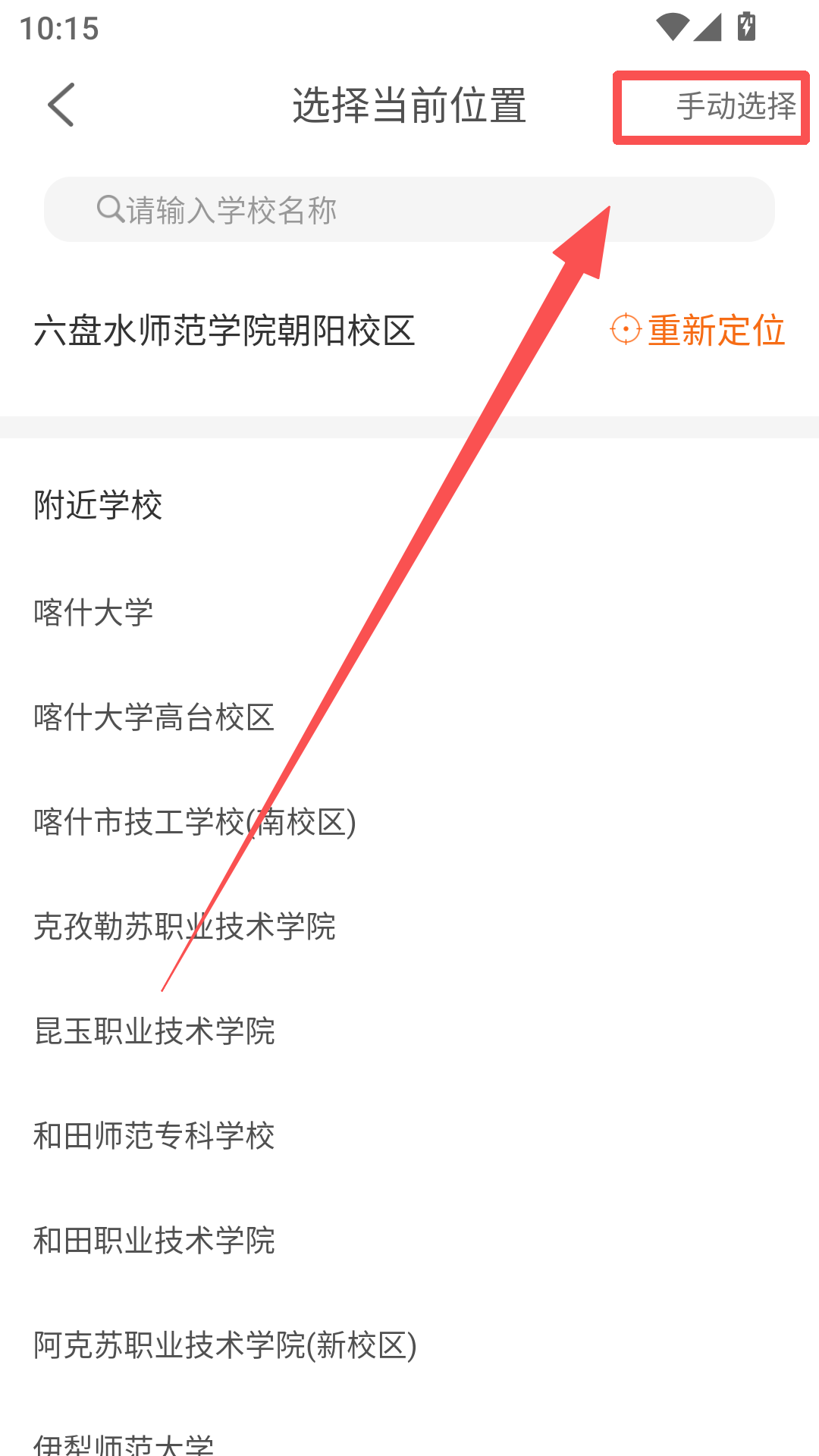The width and height of the screenshot is (819, 1456).
Task: Select 克孜勒苏职业技术学院
Action: pos(186,926)
